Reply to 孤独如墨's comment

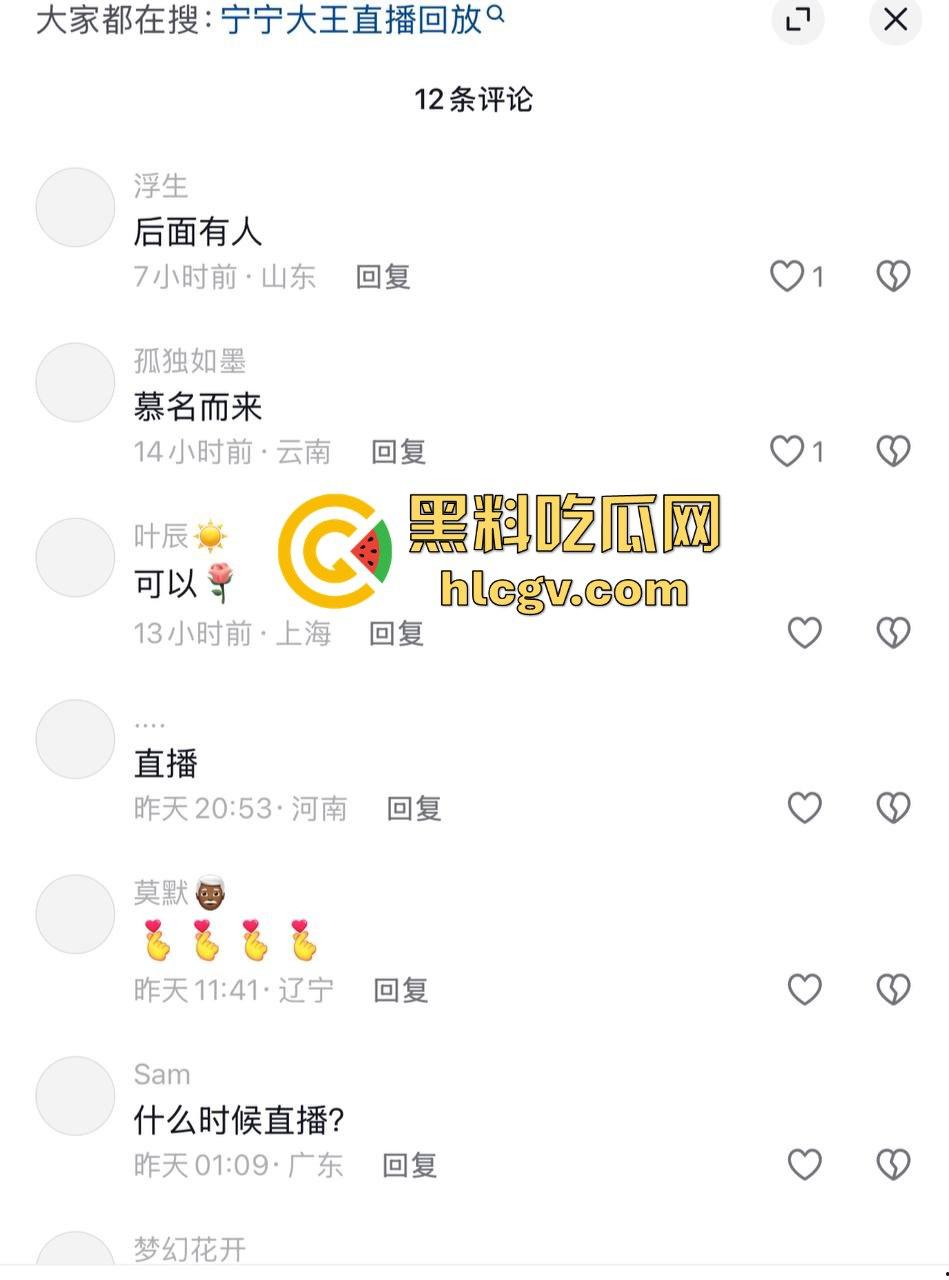(x=399, y=452)
